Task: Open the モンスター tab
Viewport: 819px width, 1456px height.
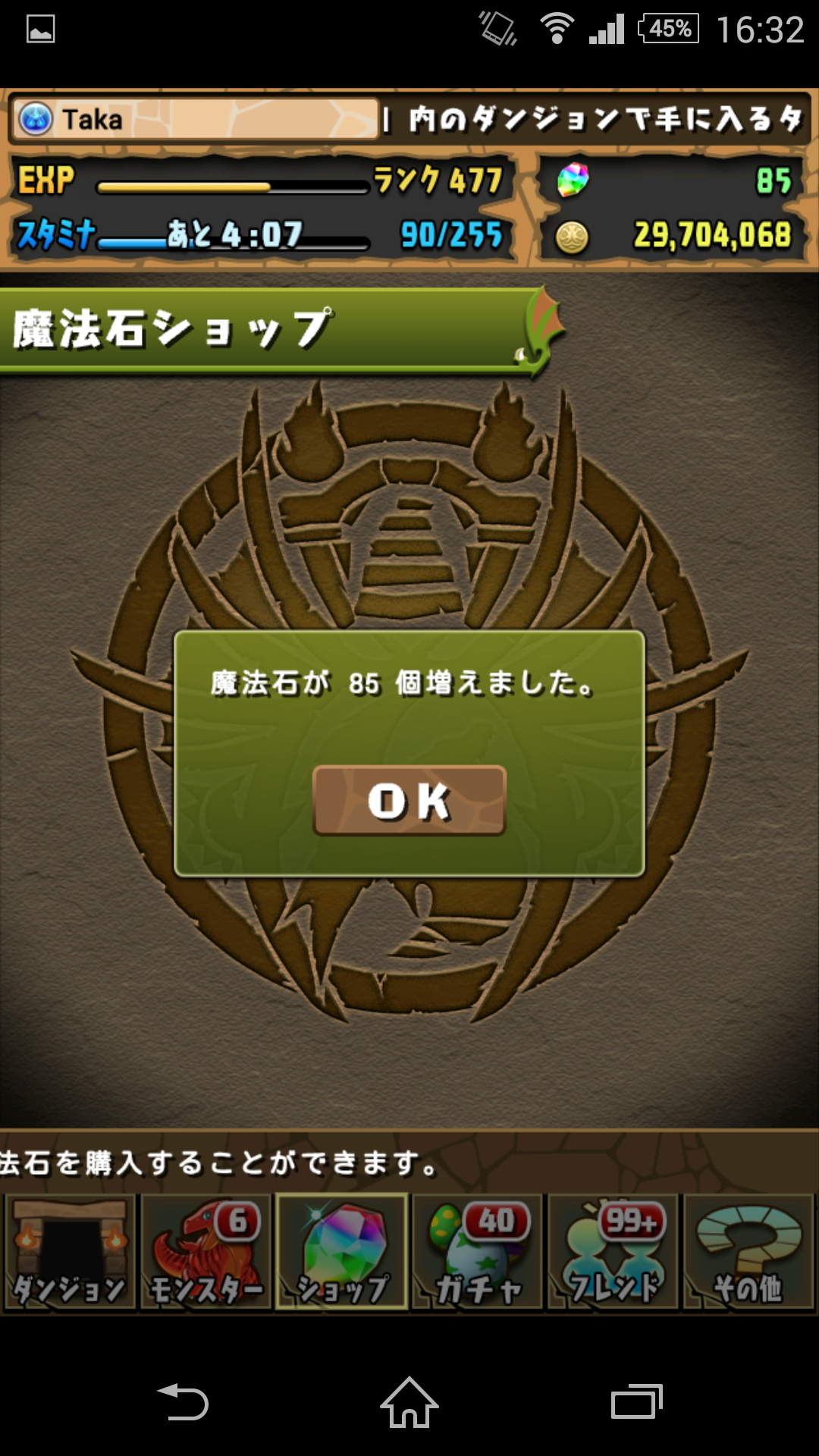Action: [206, 1252]
